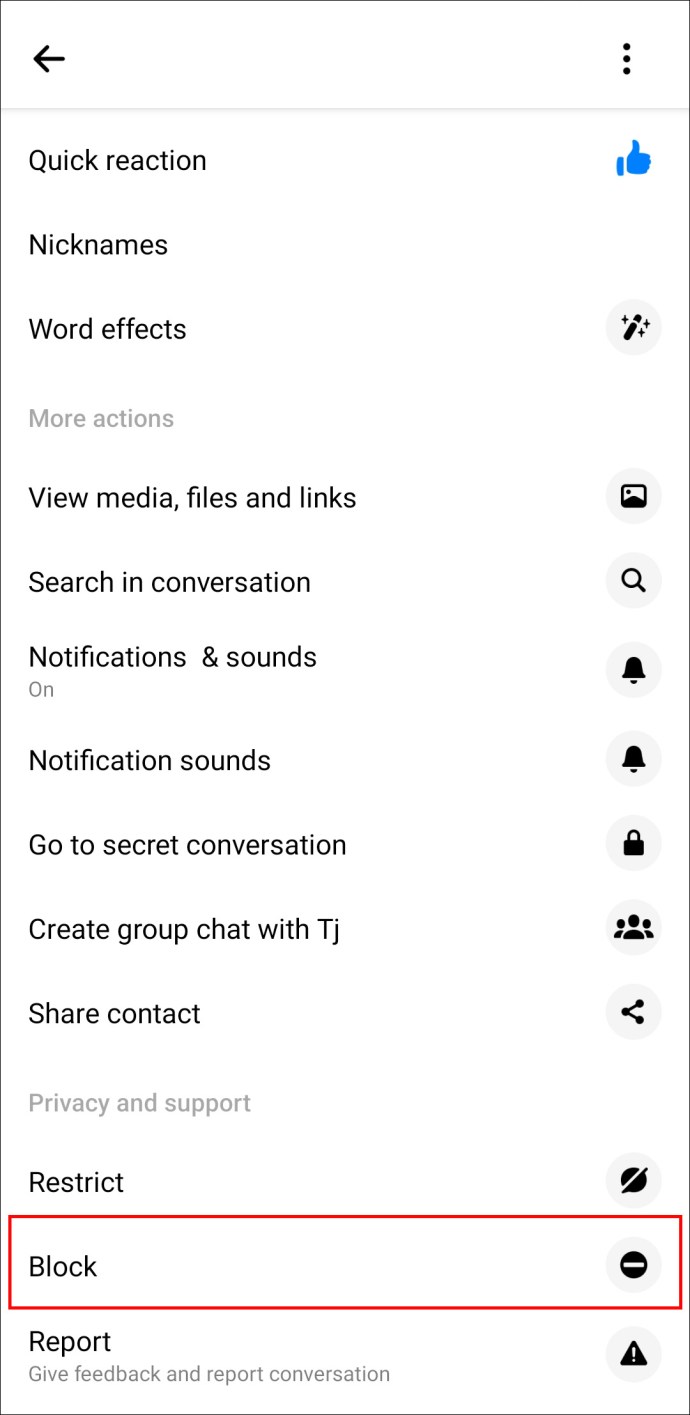This screenshot has width=690, height=1415.
Task: View media, files and links
Action: [x=345, y=497]
